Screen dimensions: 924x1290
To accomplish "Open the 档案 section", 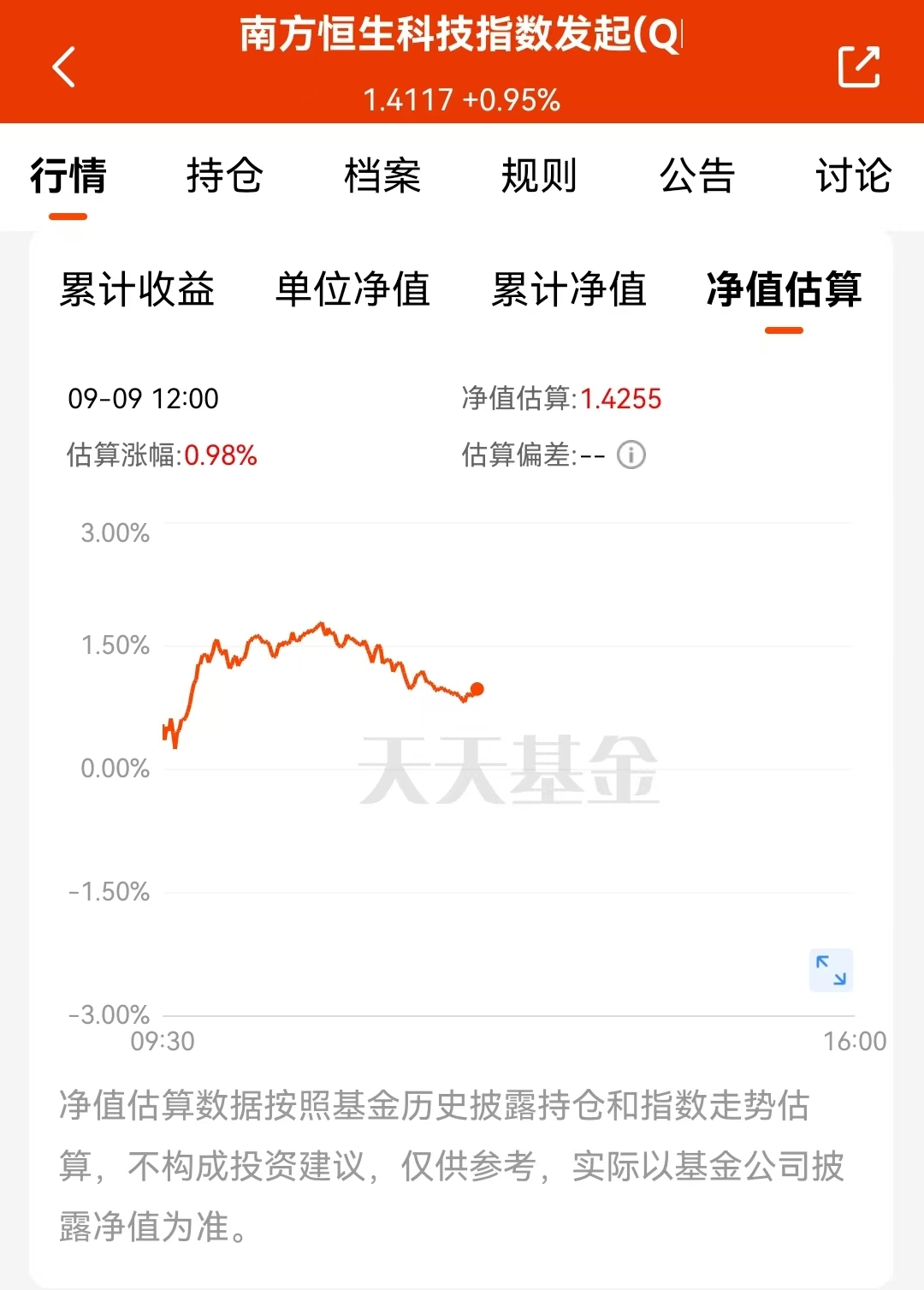I will 384,177.
